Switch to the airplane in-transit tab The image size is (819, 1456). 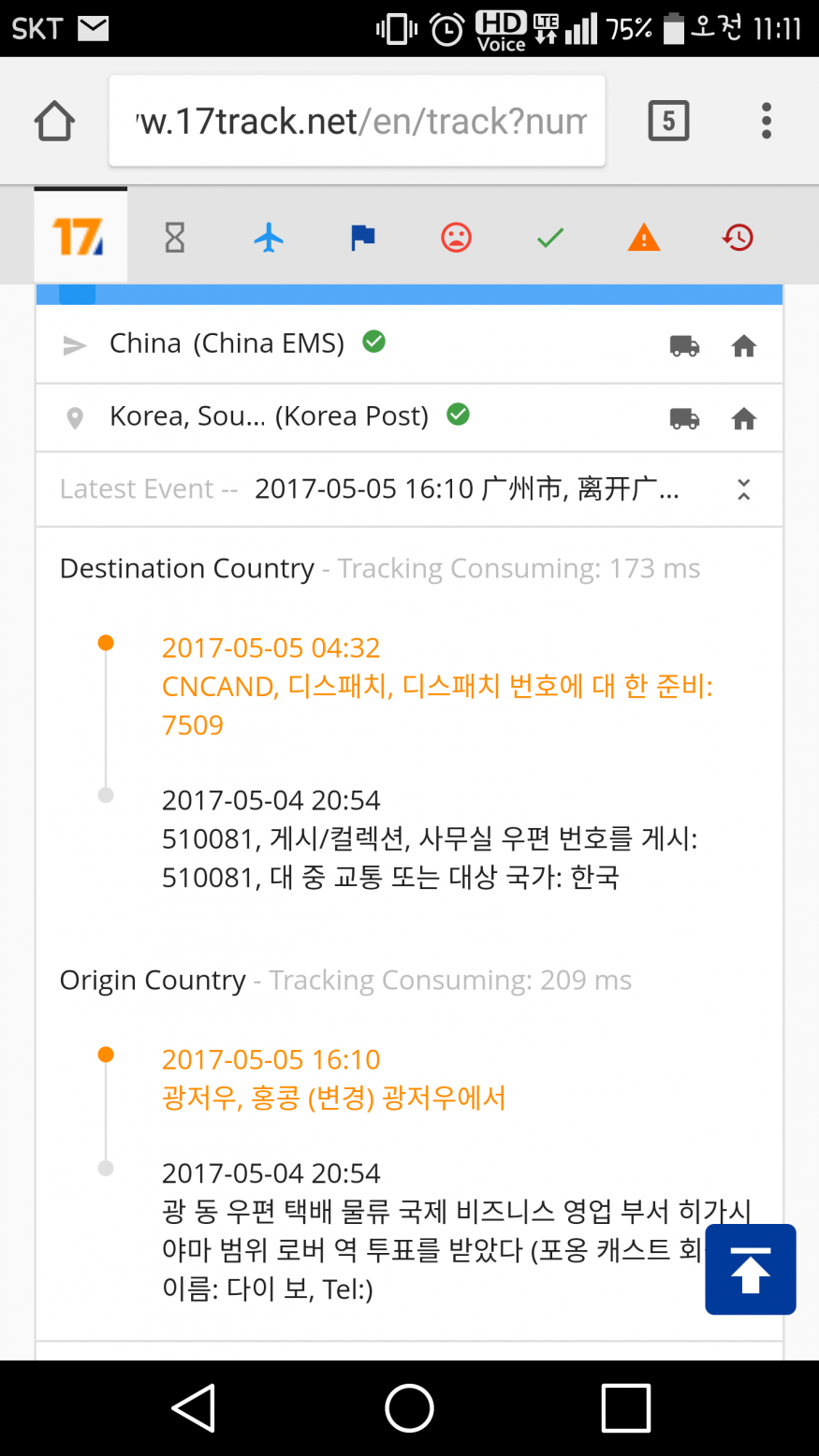269,238
